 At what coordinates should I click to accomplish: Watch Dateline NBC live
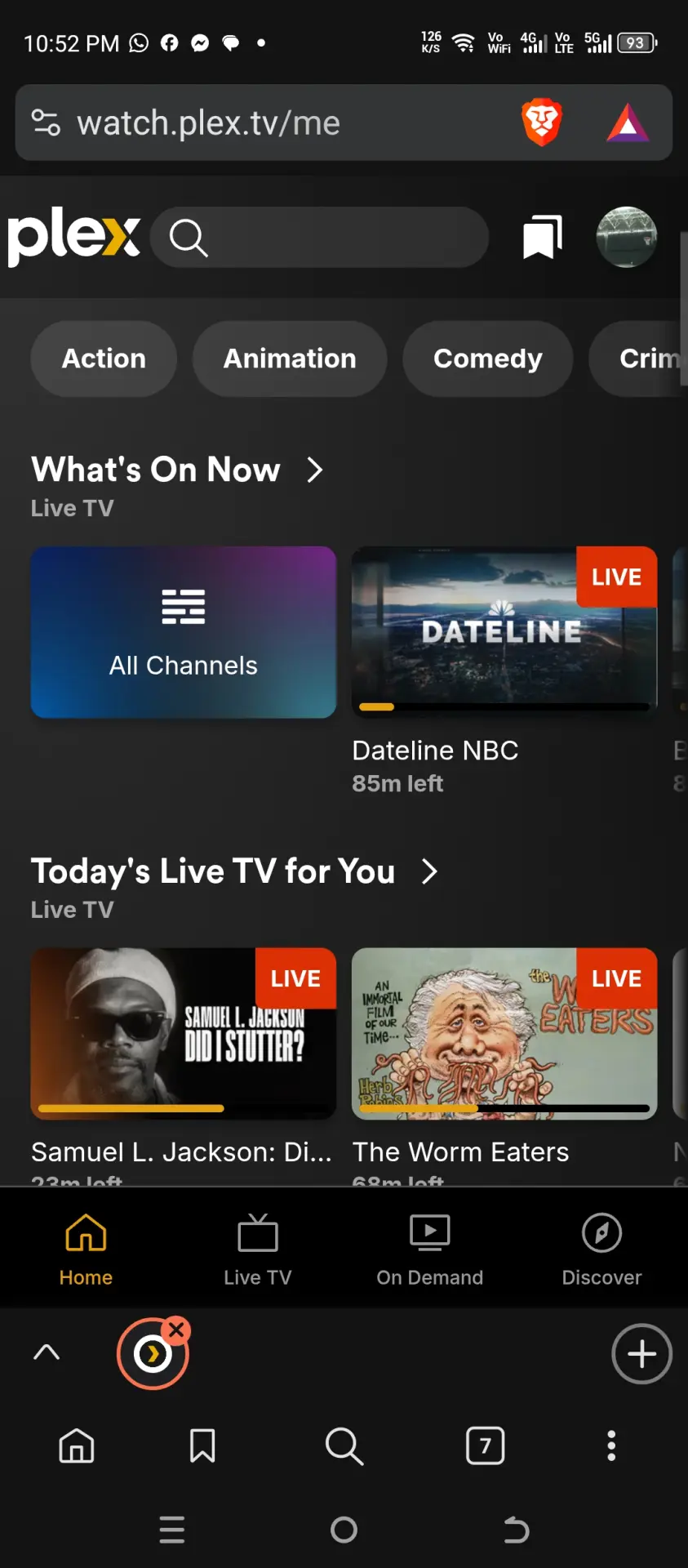pyautogui.click(x=504, y=632)
